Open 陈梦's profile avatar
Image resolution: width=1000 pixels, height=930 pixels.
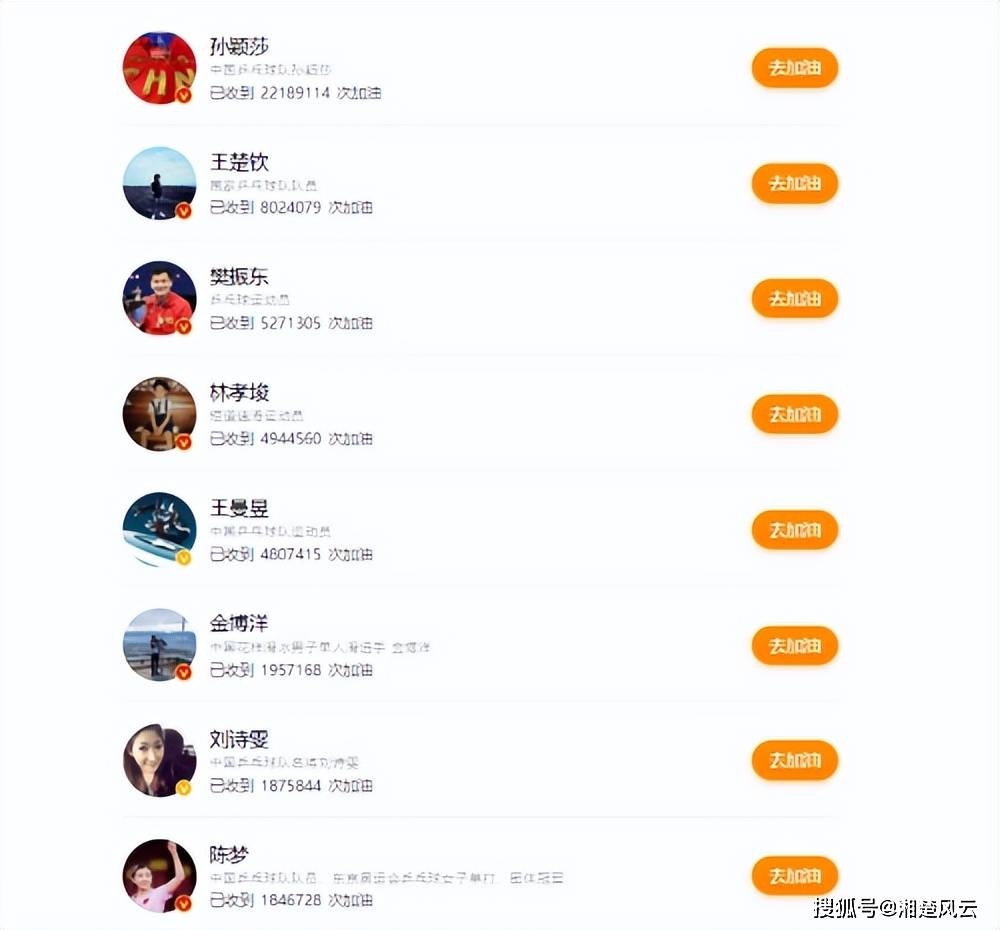click(159, 876)
